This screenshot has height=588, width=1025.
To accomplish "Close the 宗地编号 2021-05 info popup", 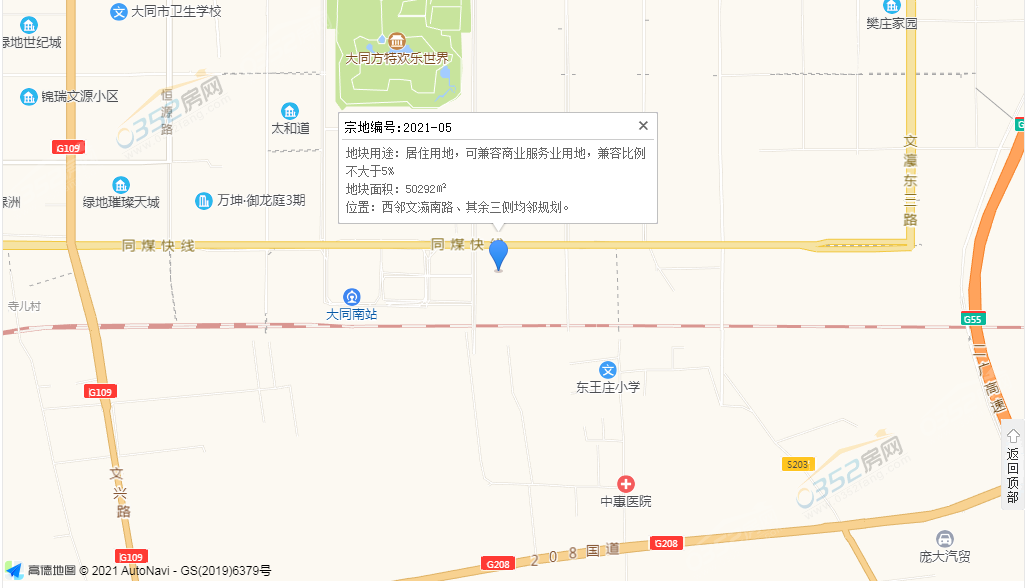I will (643, 126).
